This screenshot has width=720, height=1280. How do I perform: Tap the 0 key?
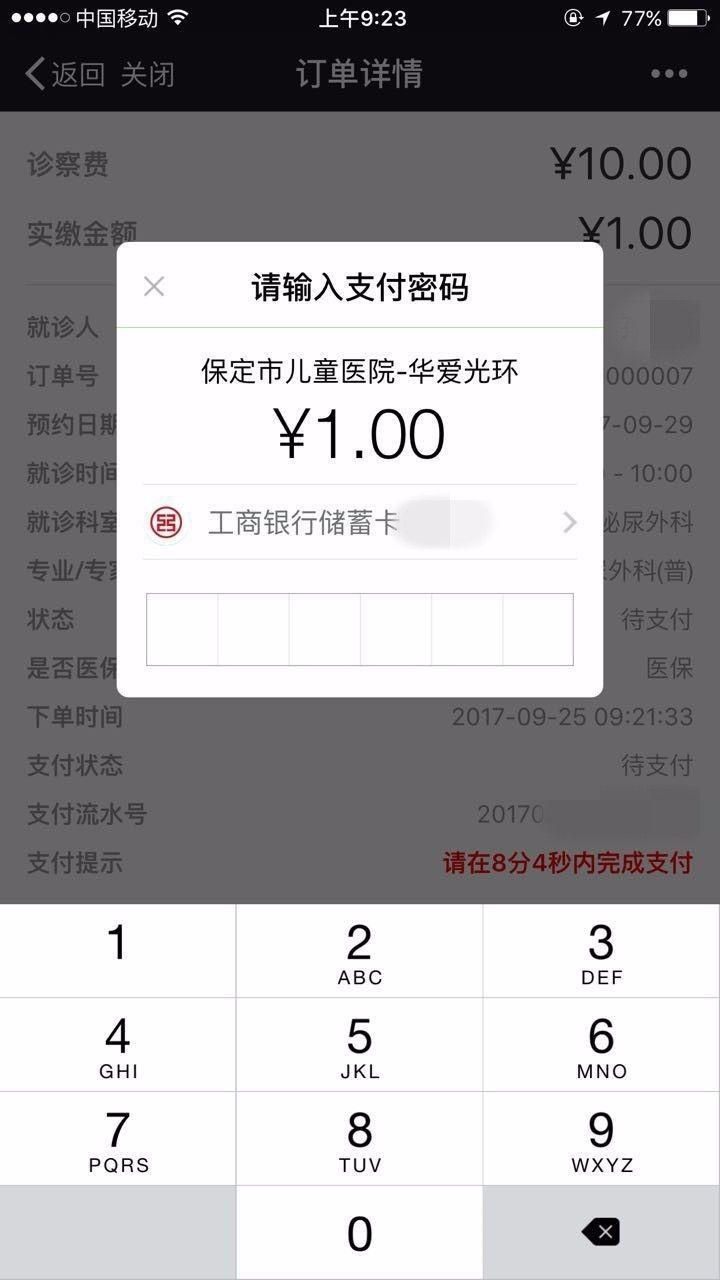coord(359,1233)
